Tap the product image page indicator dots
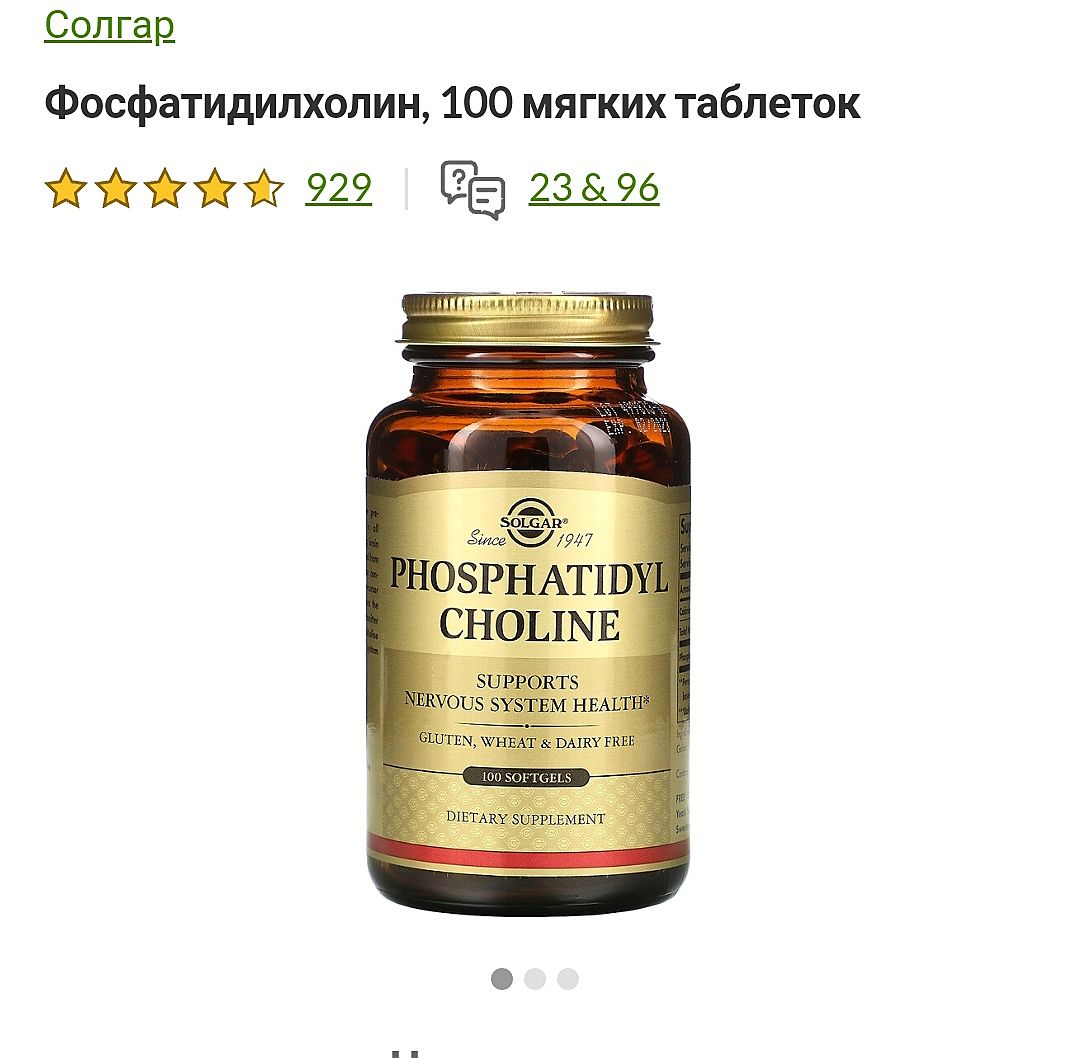 535,979
